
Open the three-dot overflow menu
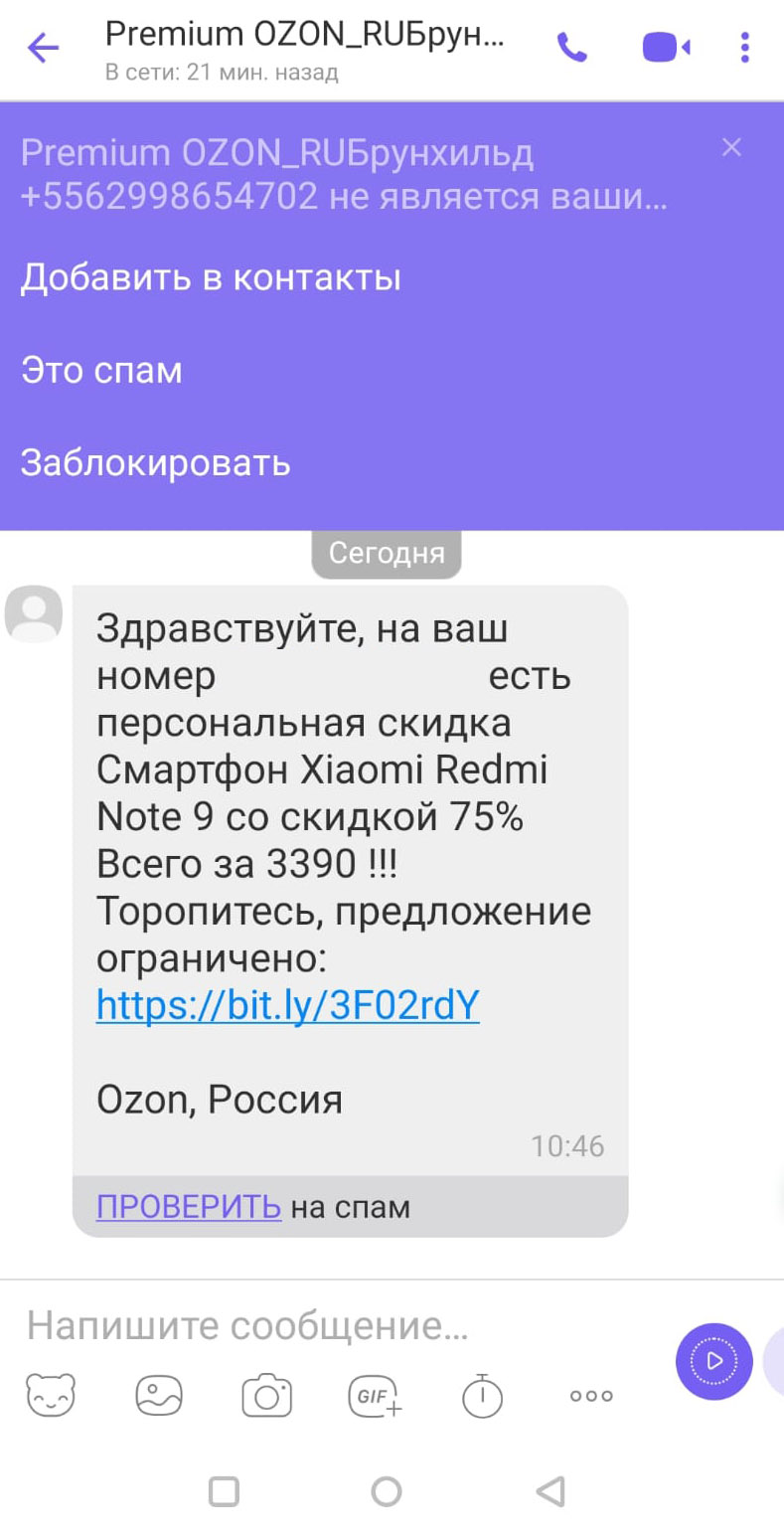745,47
